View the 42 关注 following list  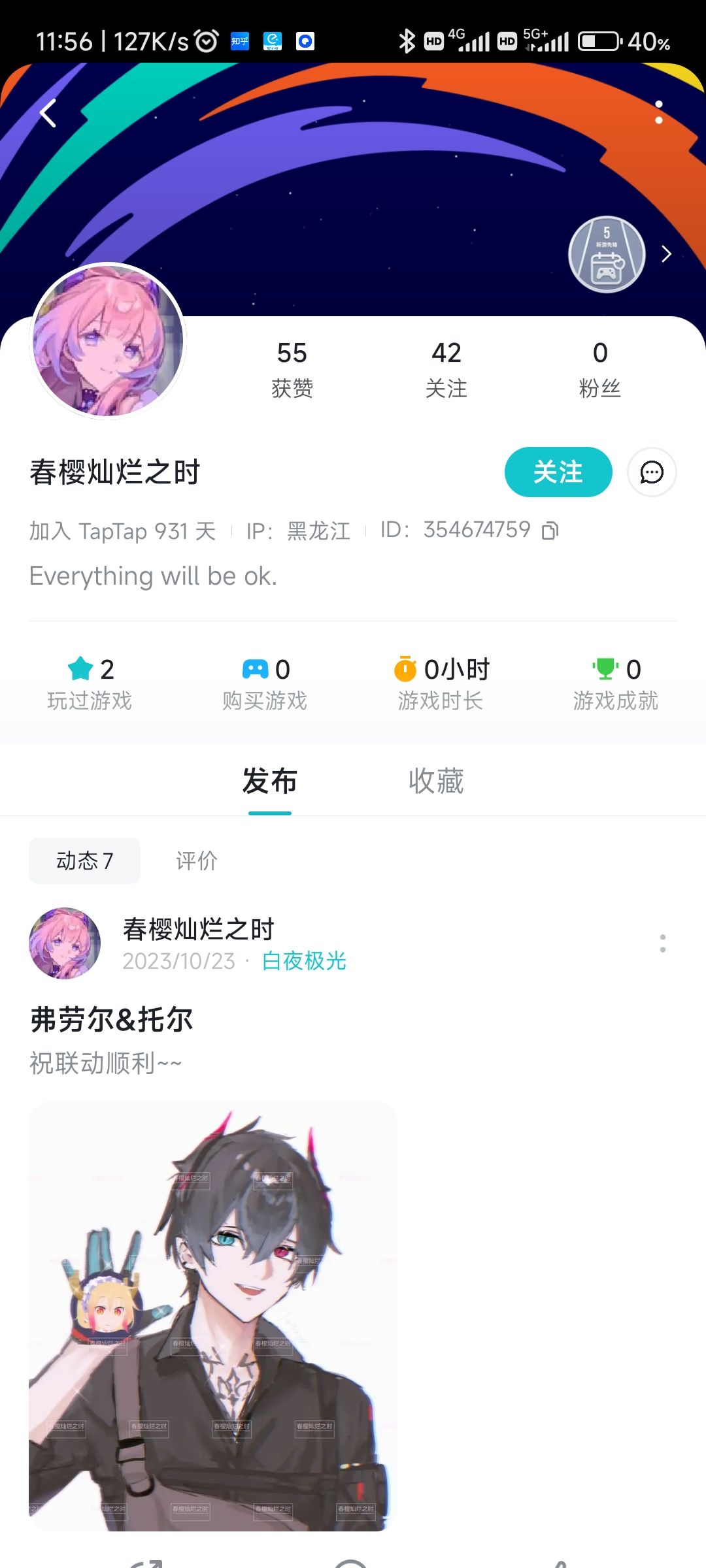coord(446,370)
